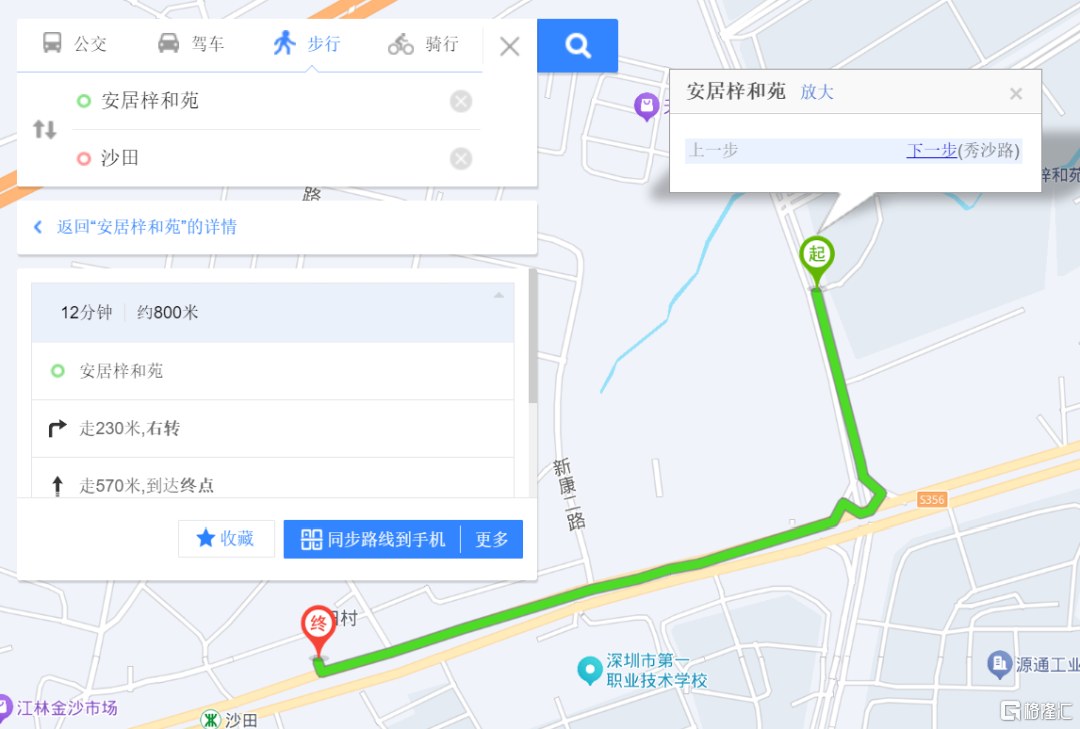Open the 走230米,右转 step
The height and width of the screenshot is (729, 1080).
(272, 429)
